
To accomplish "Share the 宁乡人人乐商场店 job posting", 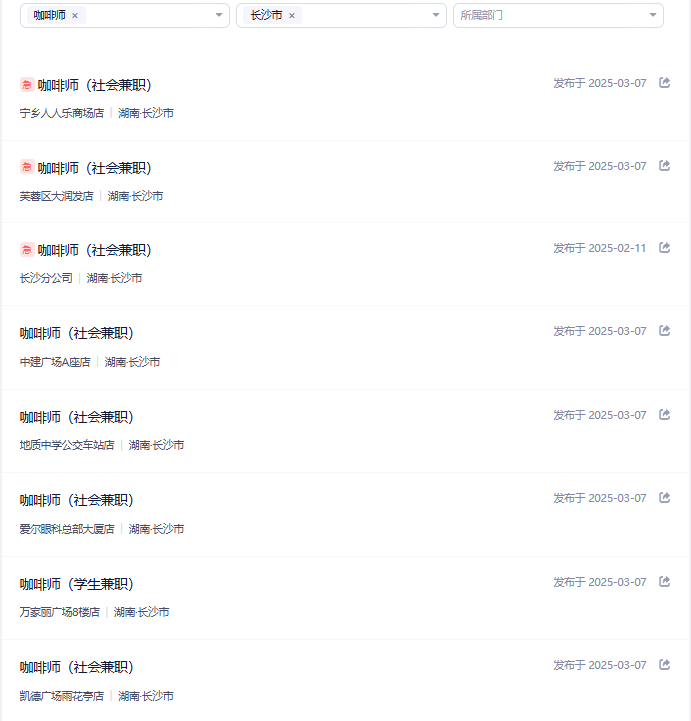I will pos(665,83).
